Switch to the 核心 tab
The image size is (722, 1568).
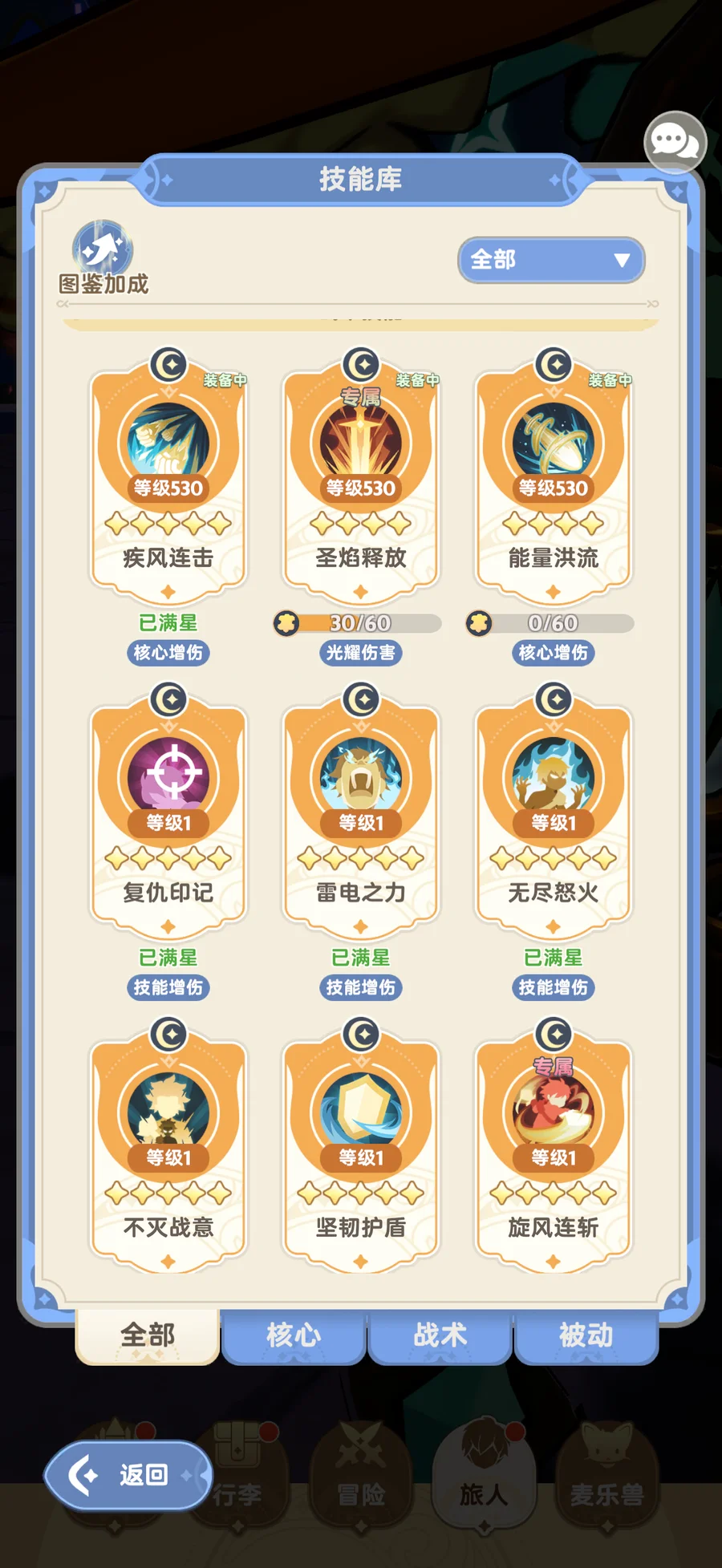tap(294, 1335)
